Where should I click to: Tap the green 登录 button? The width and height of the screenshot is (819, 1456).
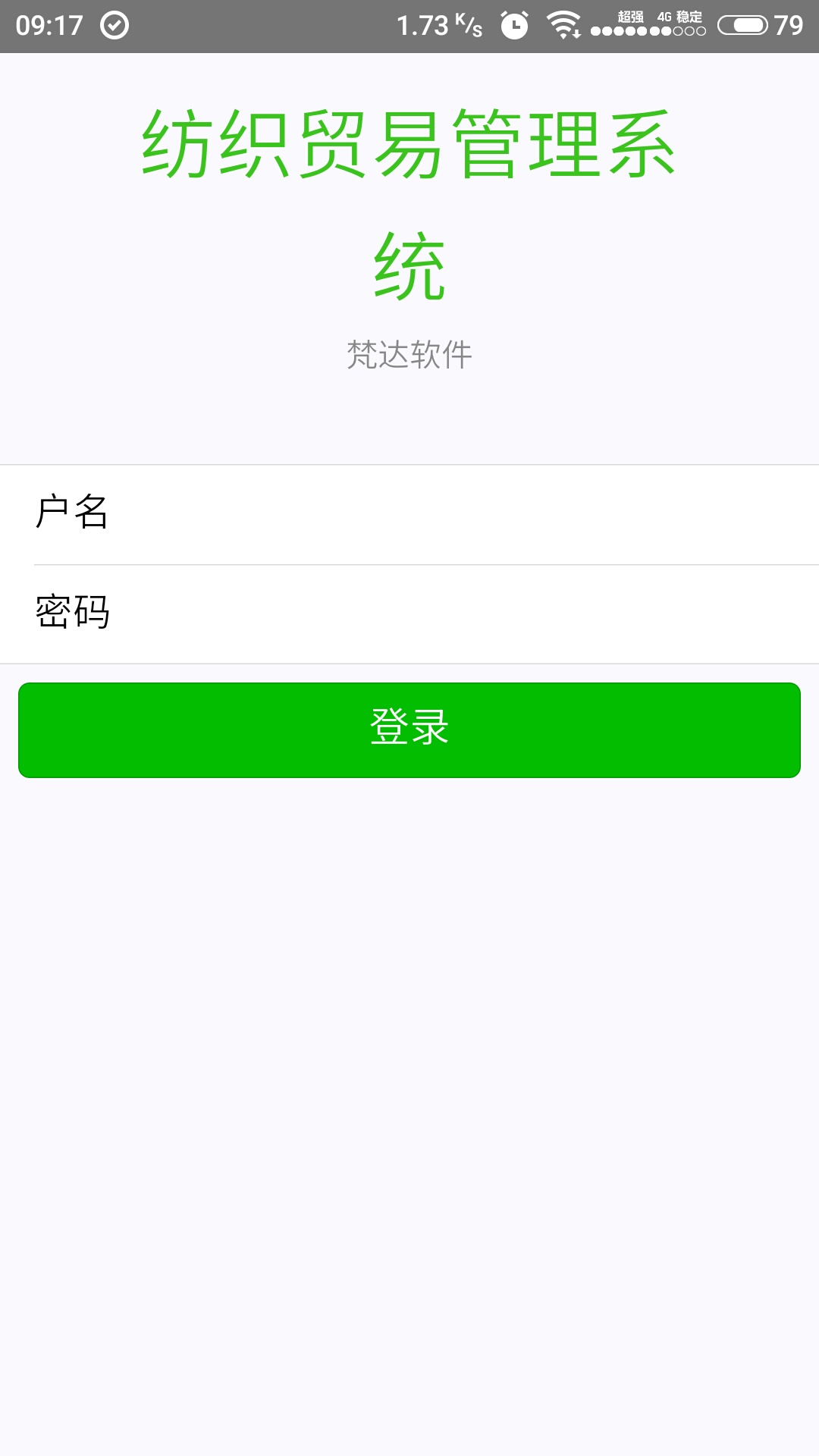coord(409,730)
